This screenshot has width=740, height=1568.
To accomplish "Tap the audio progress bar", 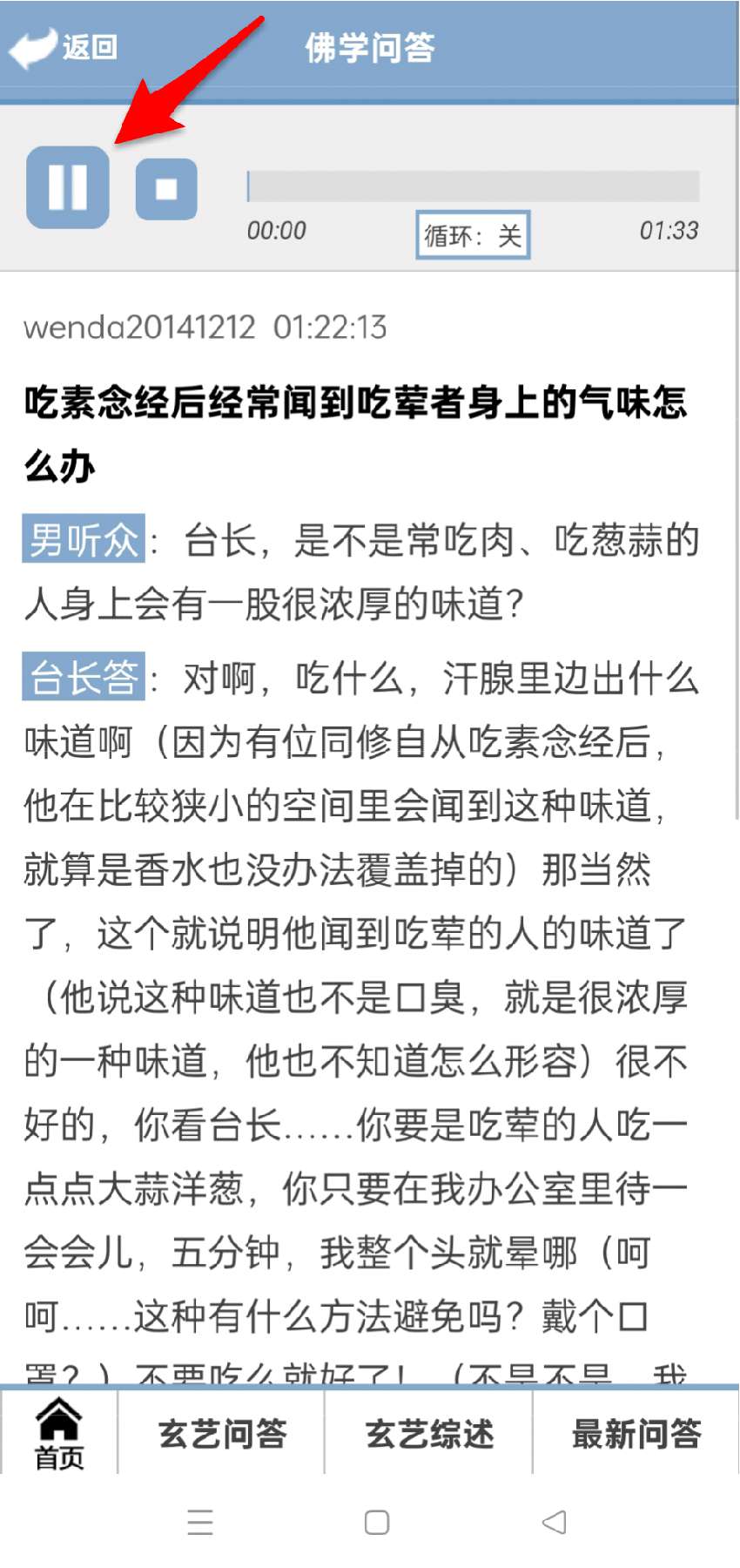I will click(x=474, y=186).
